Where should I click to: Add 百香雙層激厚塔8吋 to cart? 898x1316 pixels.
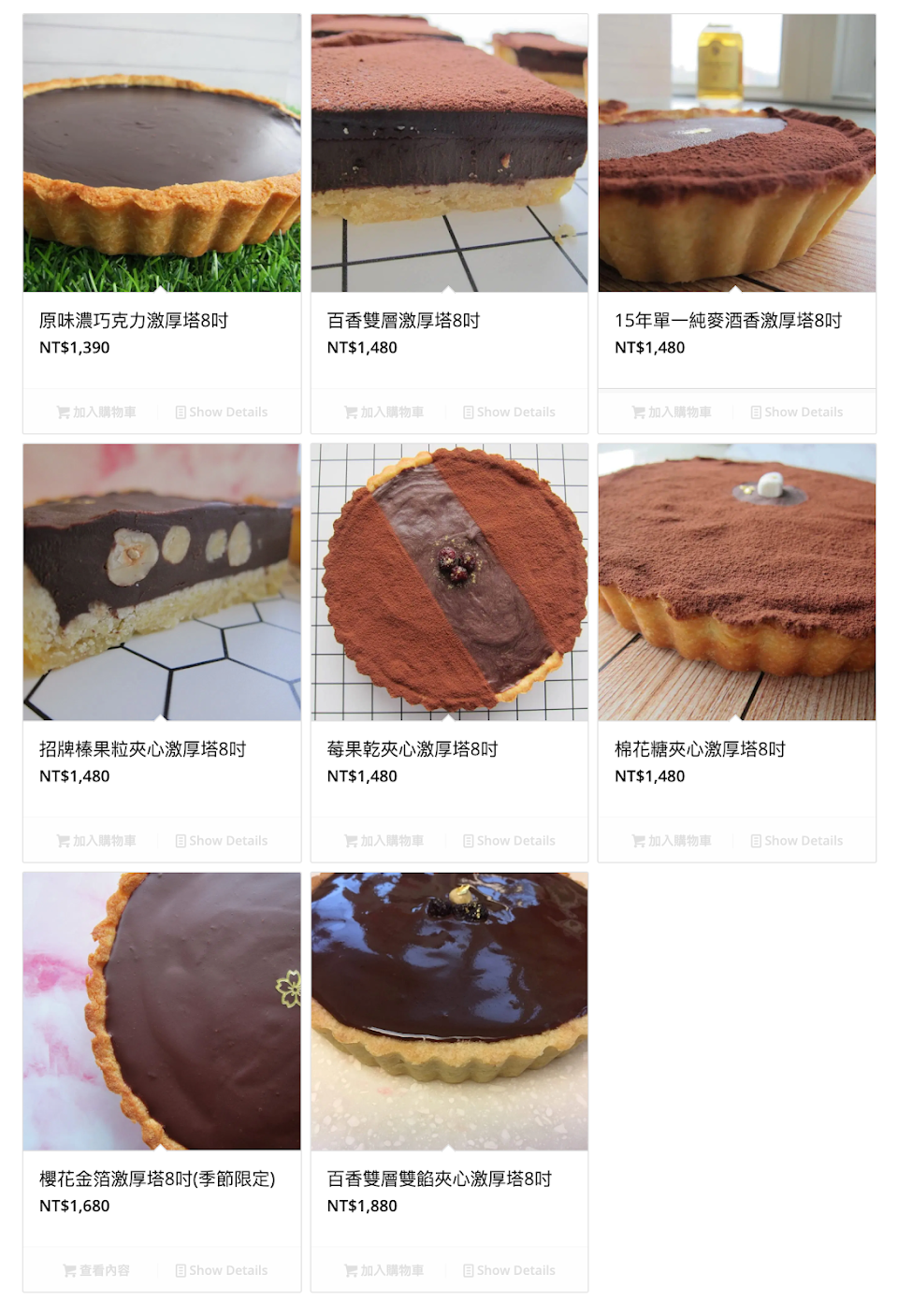pos(384,412)
